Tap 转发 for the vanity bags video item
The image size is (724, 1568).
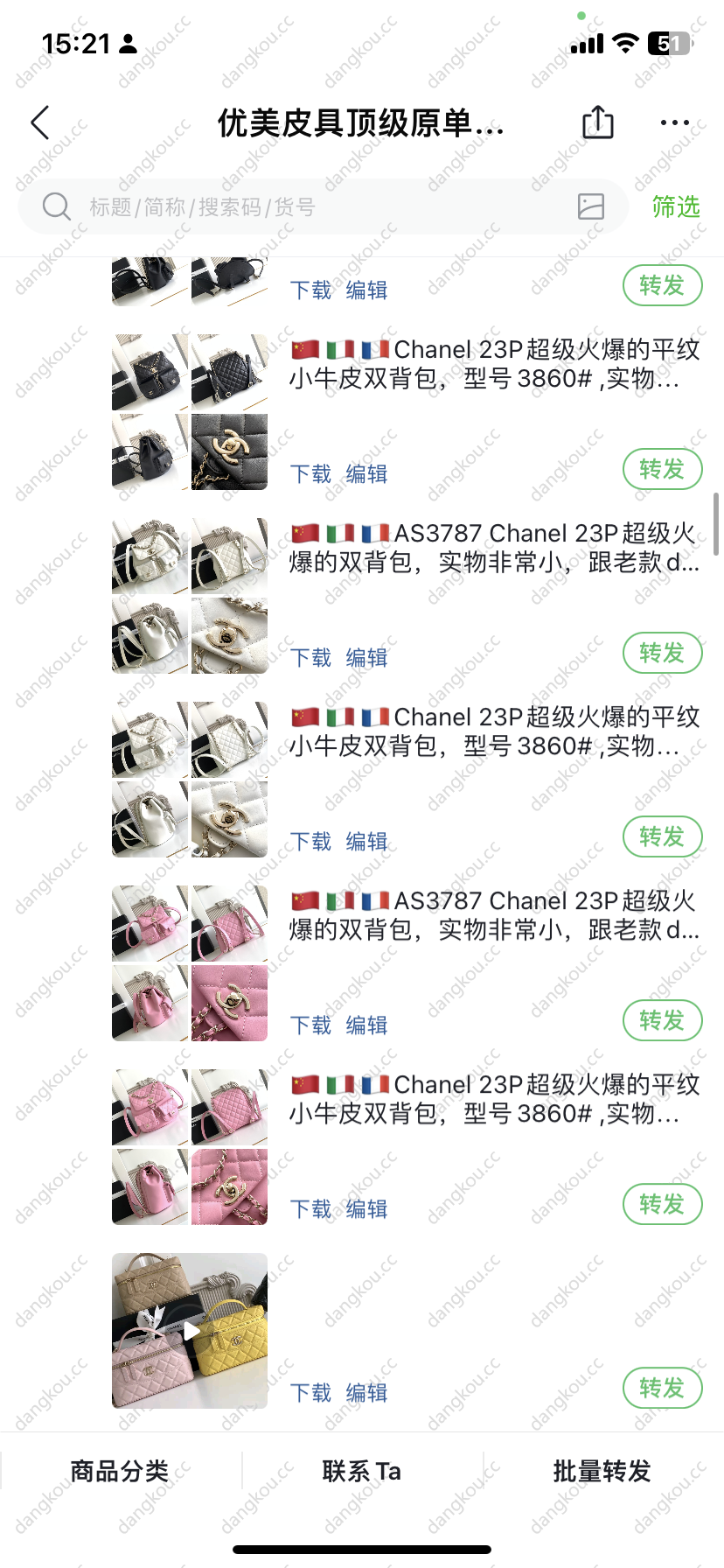point(662,1388)
